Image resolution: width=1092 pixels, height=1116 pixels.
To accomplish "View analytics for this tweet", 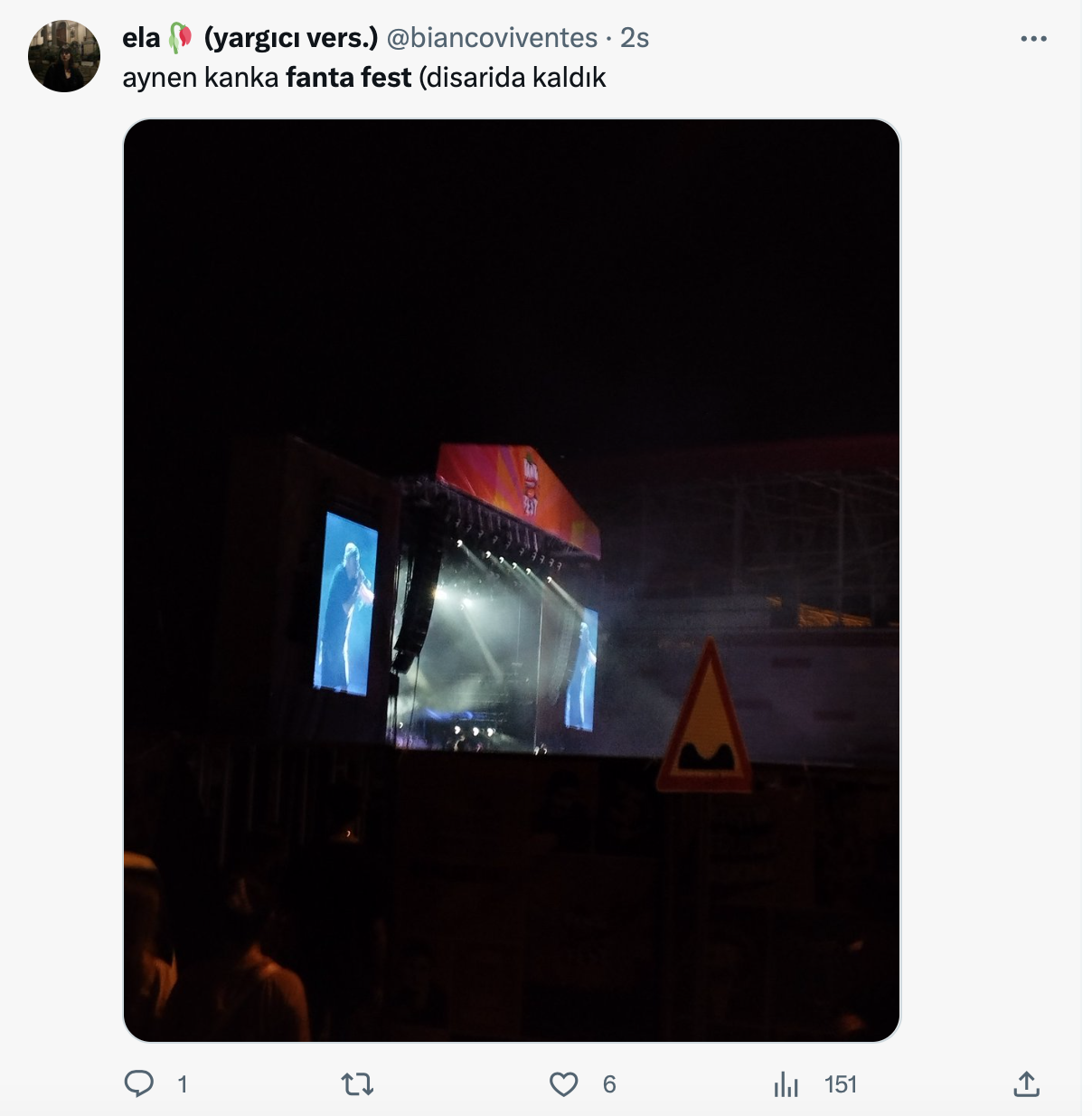I will click(x=786, y=1083).
